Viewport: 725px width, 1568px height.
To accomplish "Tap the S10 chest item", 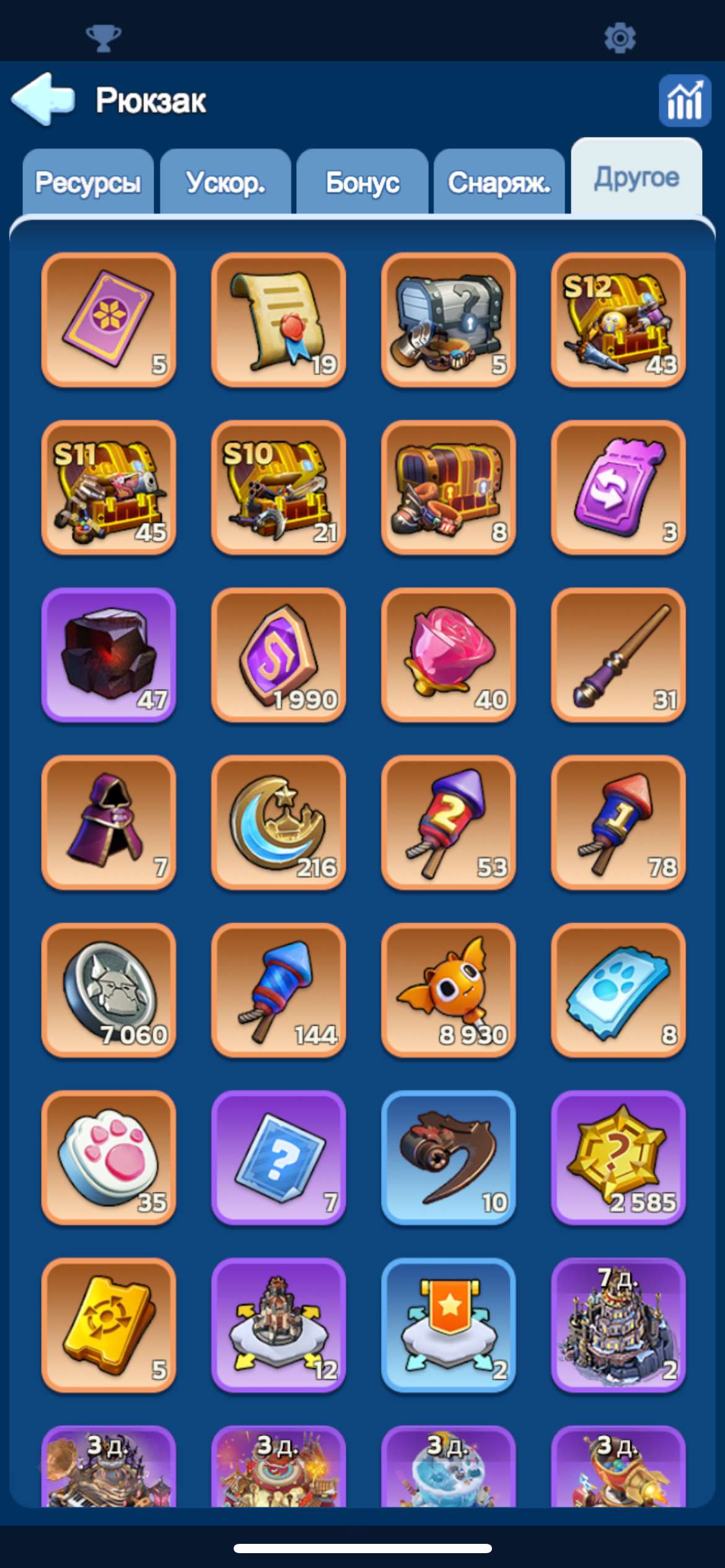I will pos(278,487).
